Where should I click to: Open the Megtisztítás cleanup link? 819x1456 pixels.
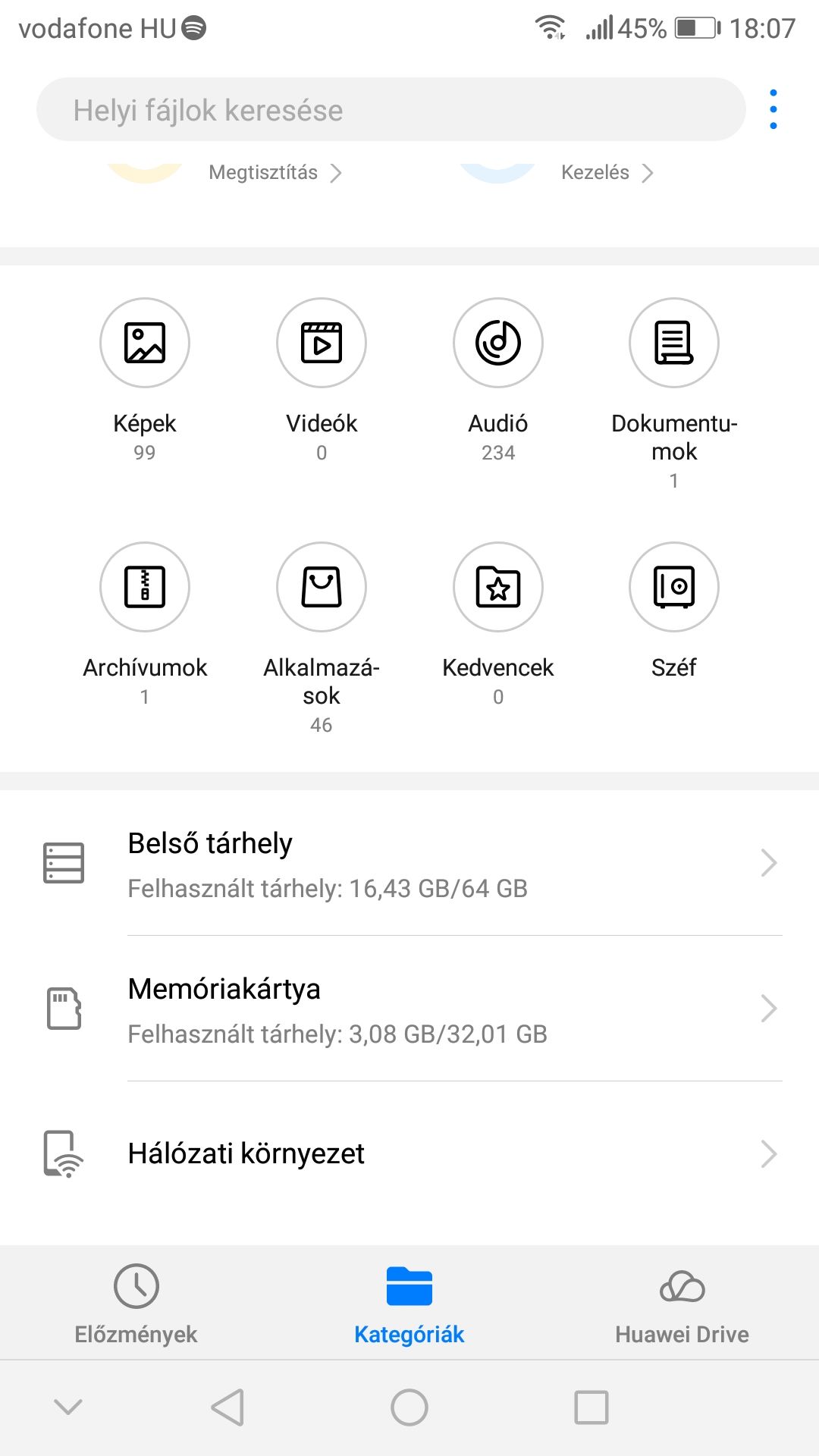[275, 173]
